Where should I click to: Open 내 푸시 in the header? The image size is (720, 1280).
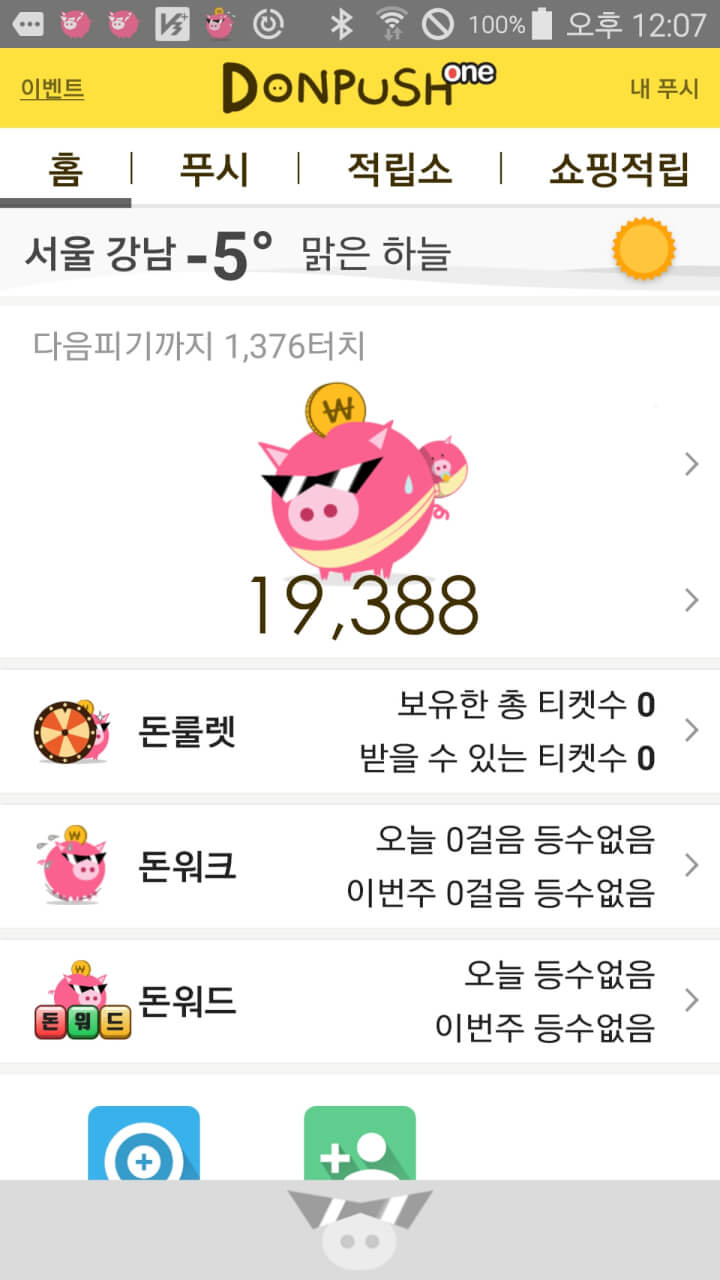[x=664, y=89]
